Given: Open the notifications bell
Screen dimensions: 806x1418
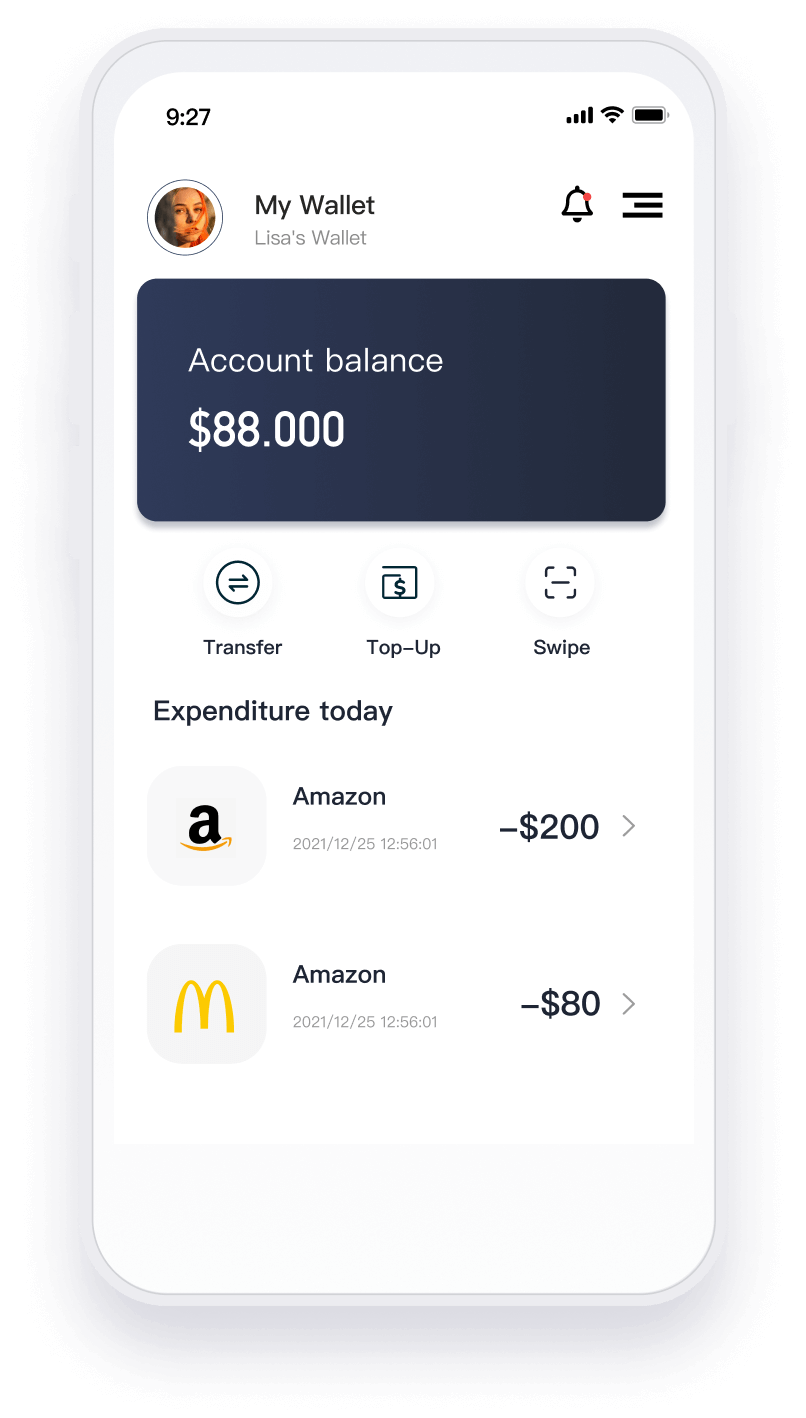Looking at the screenshot, I should [x=577, y=204].
